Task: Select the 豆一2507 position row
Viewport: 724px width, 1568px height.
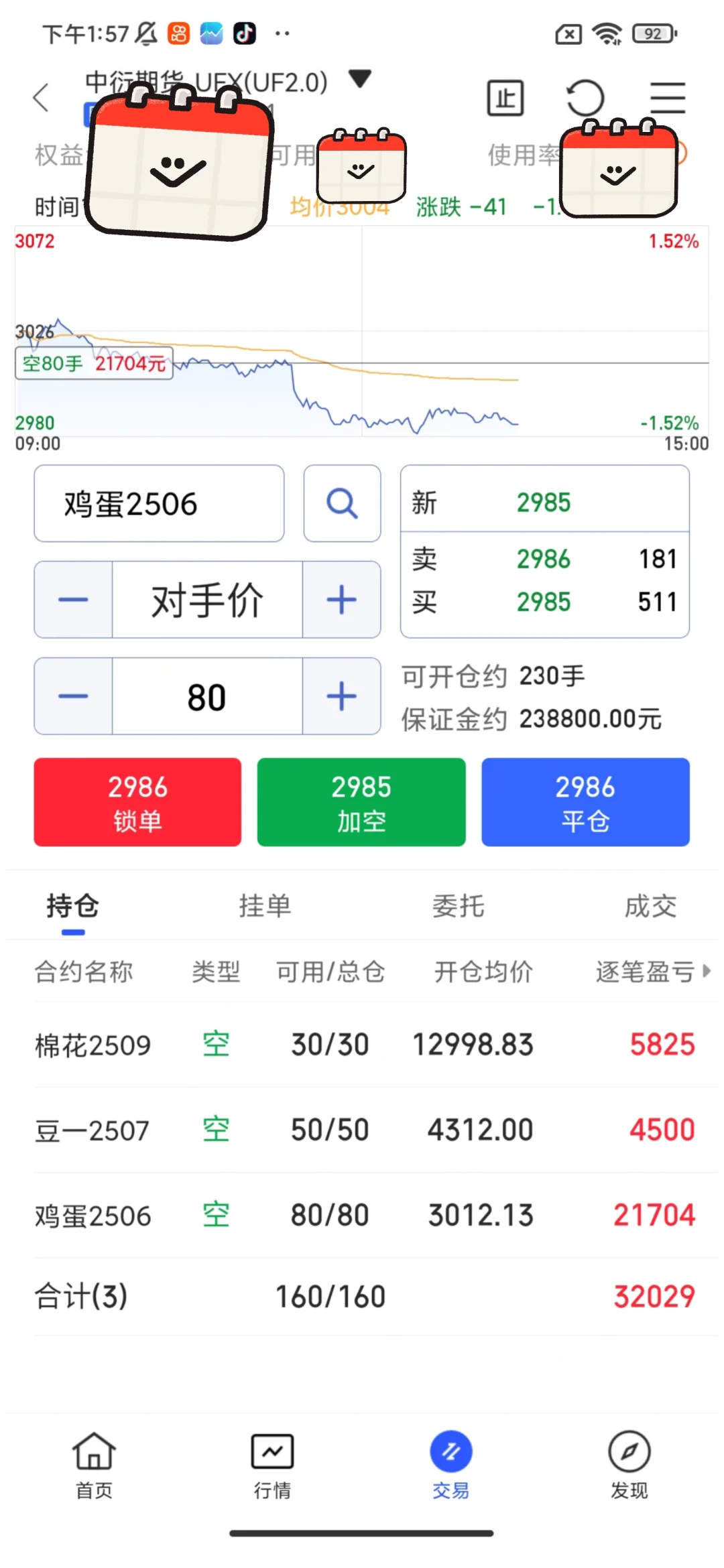Action: point(365,1130)
